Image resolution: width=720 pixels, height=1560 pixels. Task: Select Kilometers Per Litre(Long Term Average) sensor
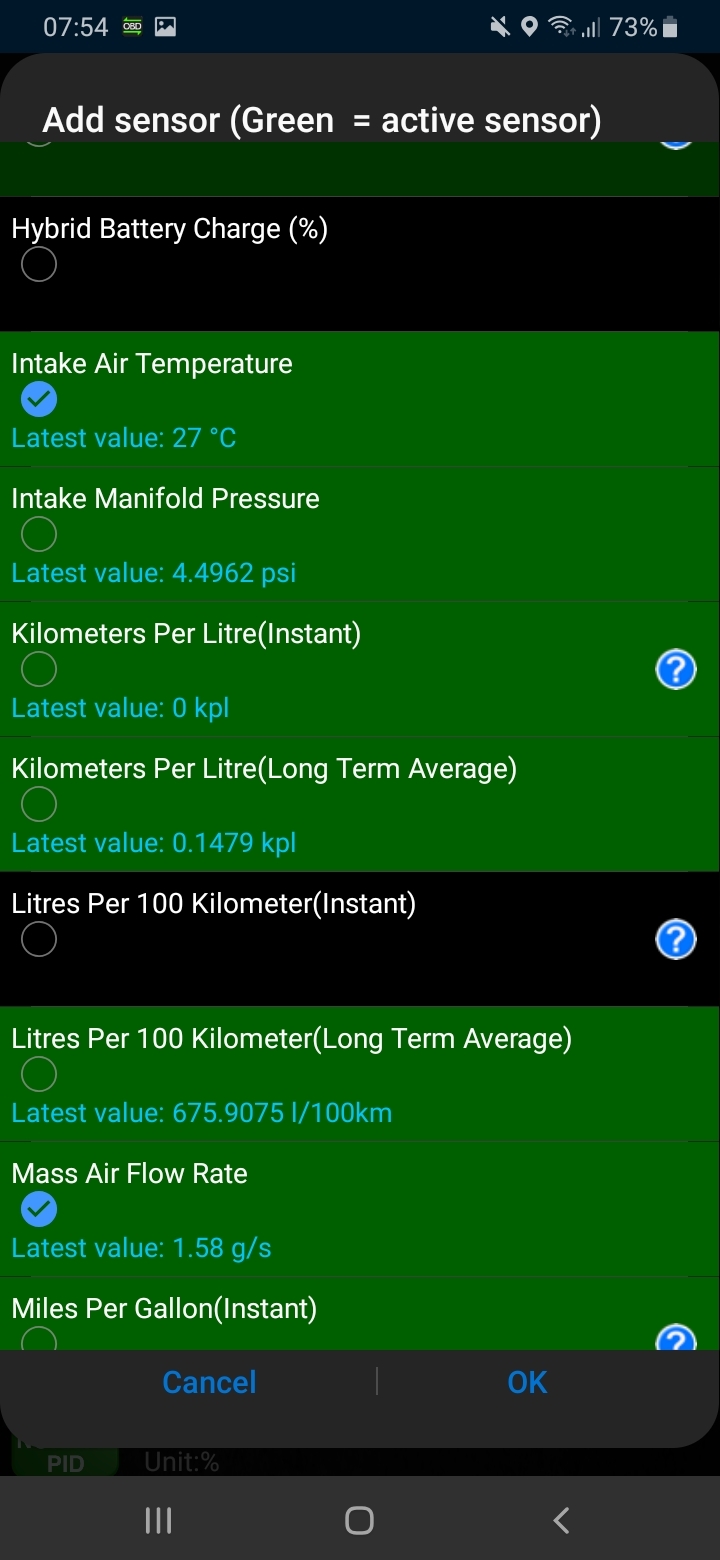coord(39,805)
